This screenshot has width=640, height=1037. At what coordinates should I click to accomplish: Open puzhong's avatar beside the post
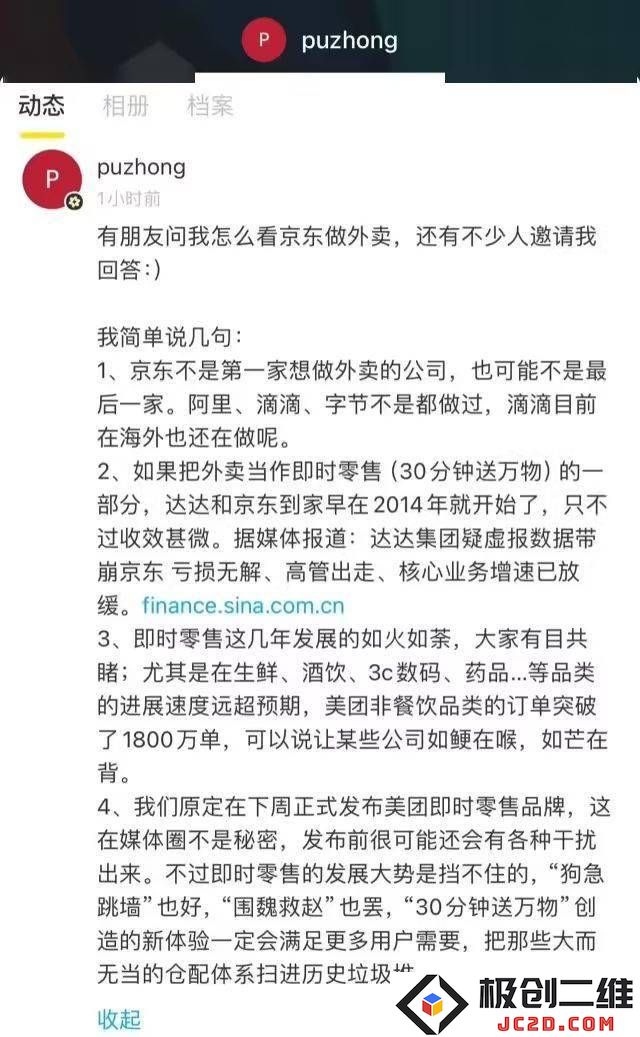pyautogui.click(x=52, y=180)
